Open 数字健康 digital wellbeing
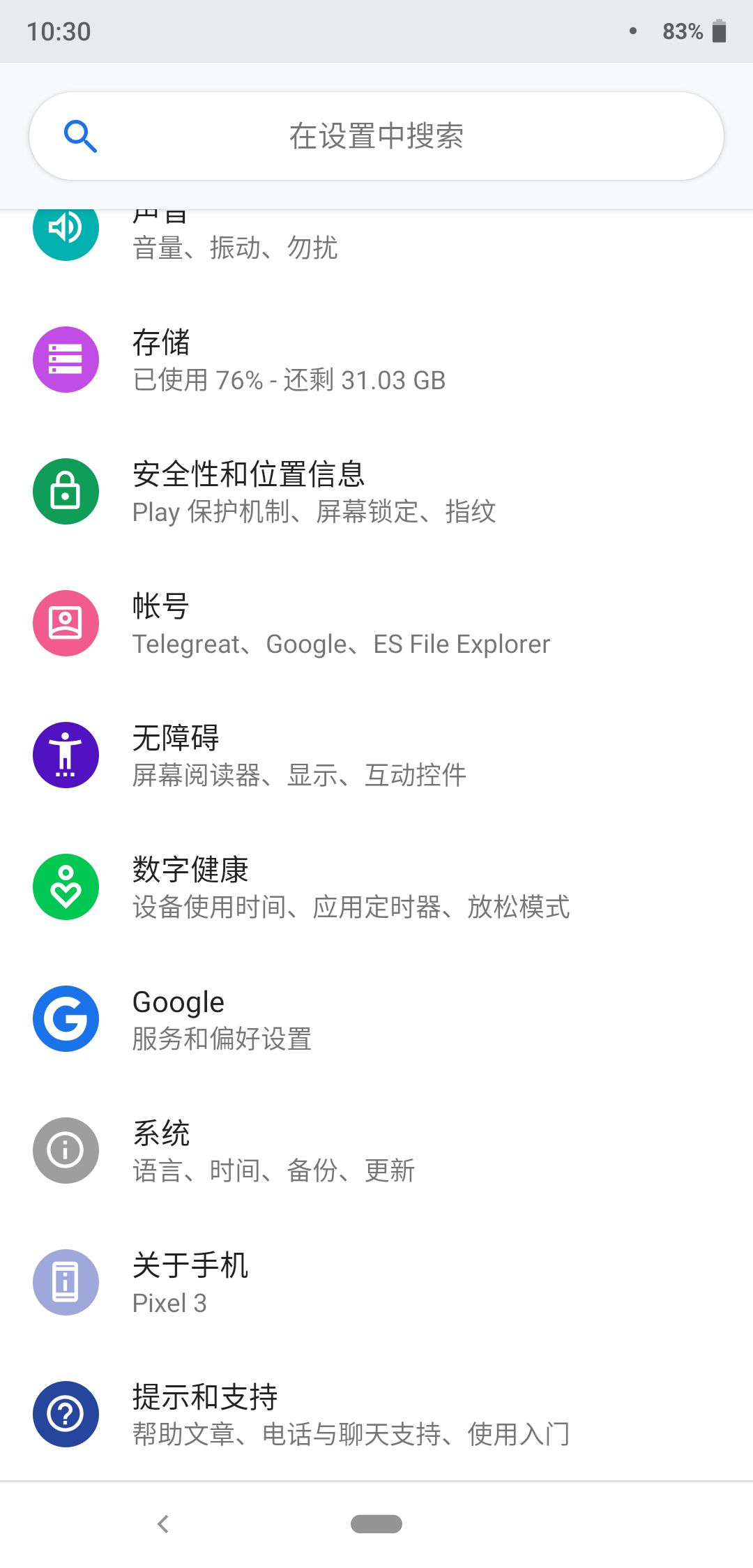 pos(376,887)
